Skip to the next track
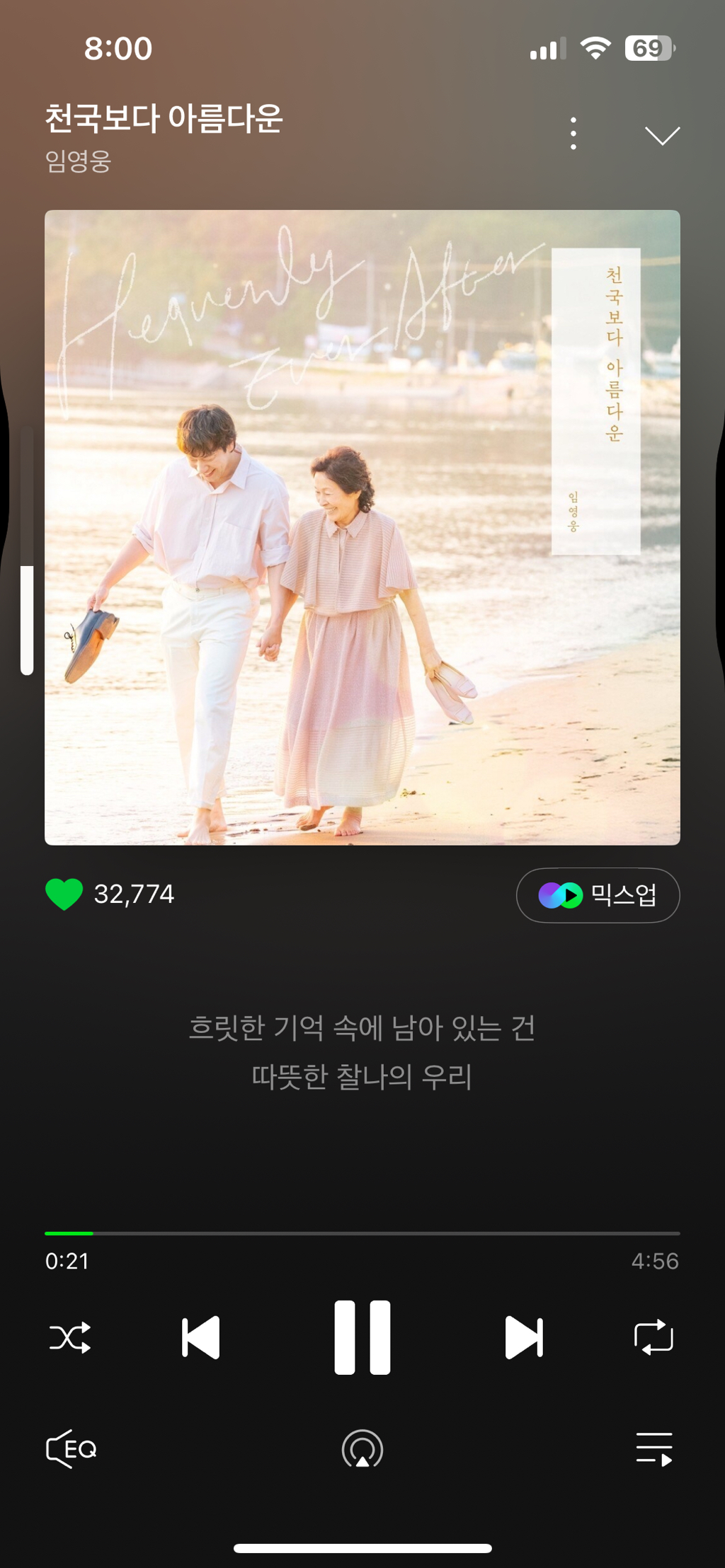This screenshot has height=1568, width=725. [524, 1337]
